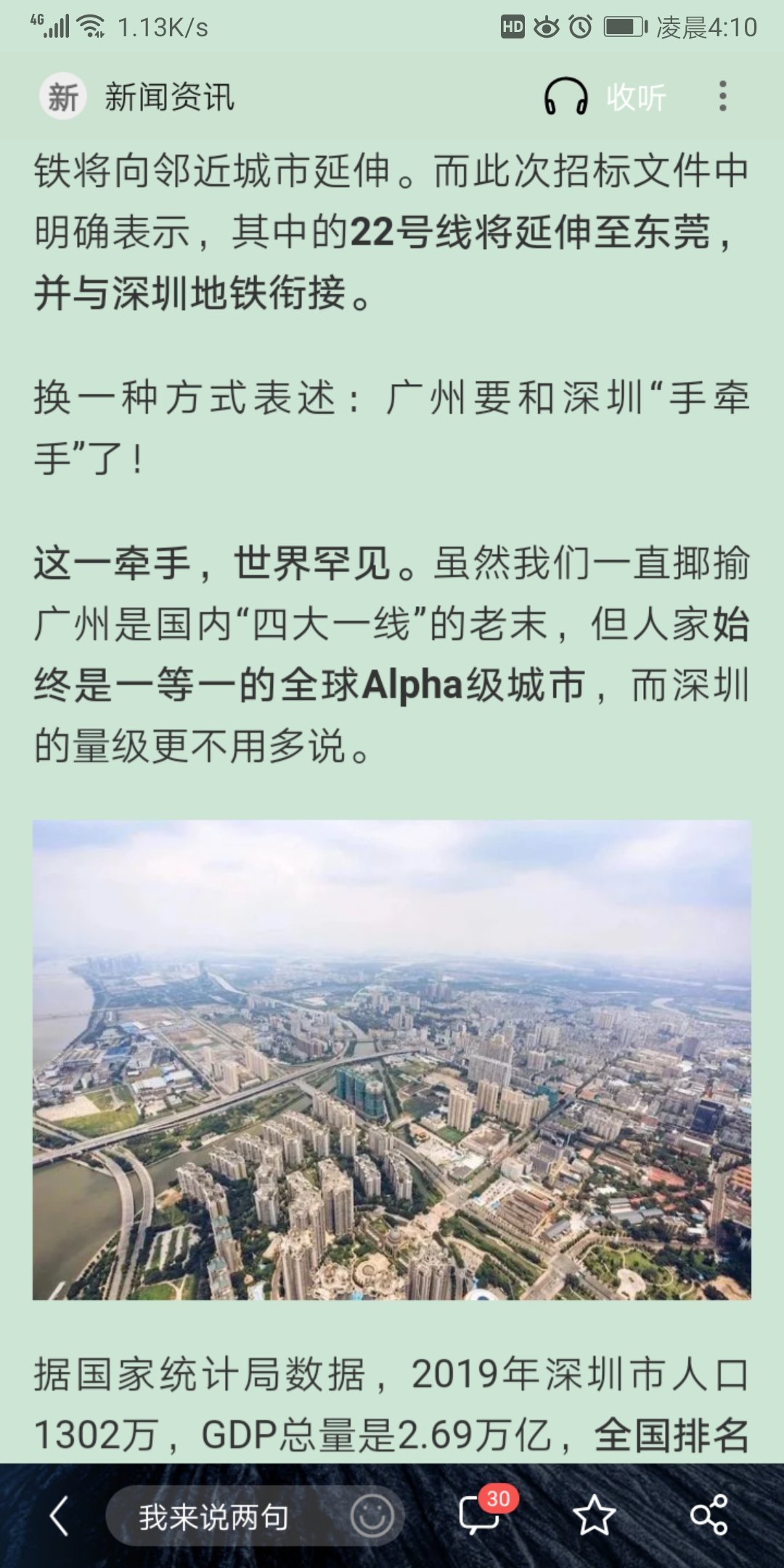This screenshot has height=1568, width=784.
Task: Open the aerial city photo
Action: click(x=392, y=1060)
